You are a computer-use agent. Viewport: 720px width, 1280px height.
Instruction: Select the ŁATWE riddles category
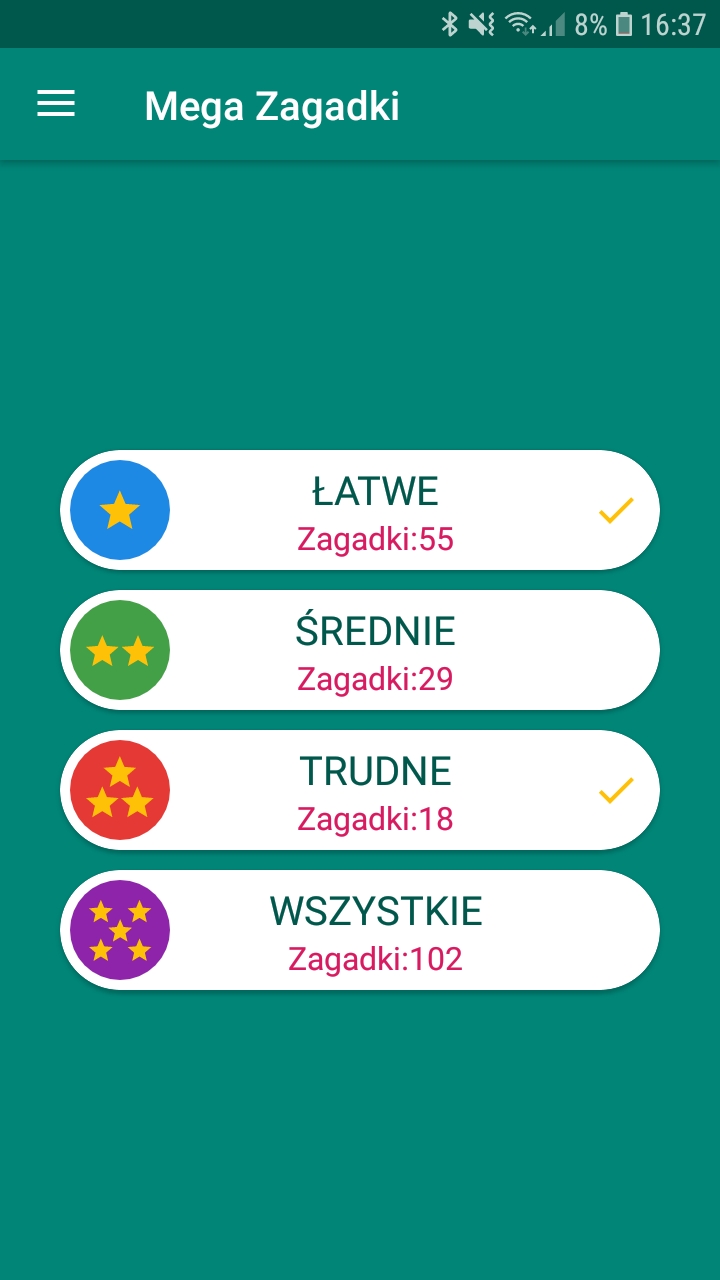(x=360, y=510)
